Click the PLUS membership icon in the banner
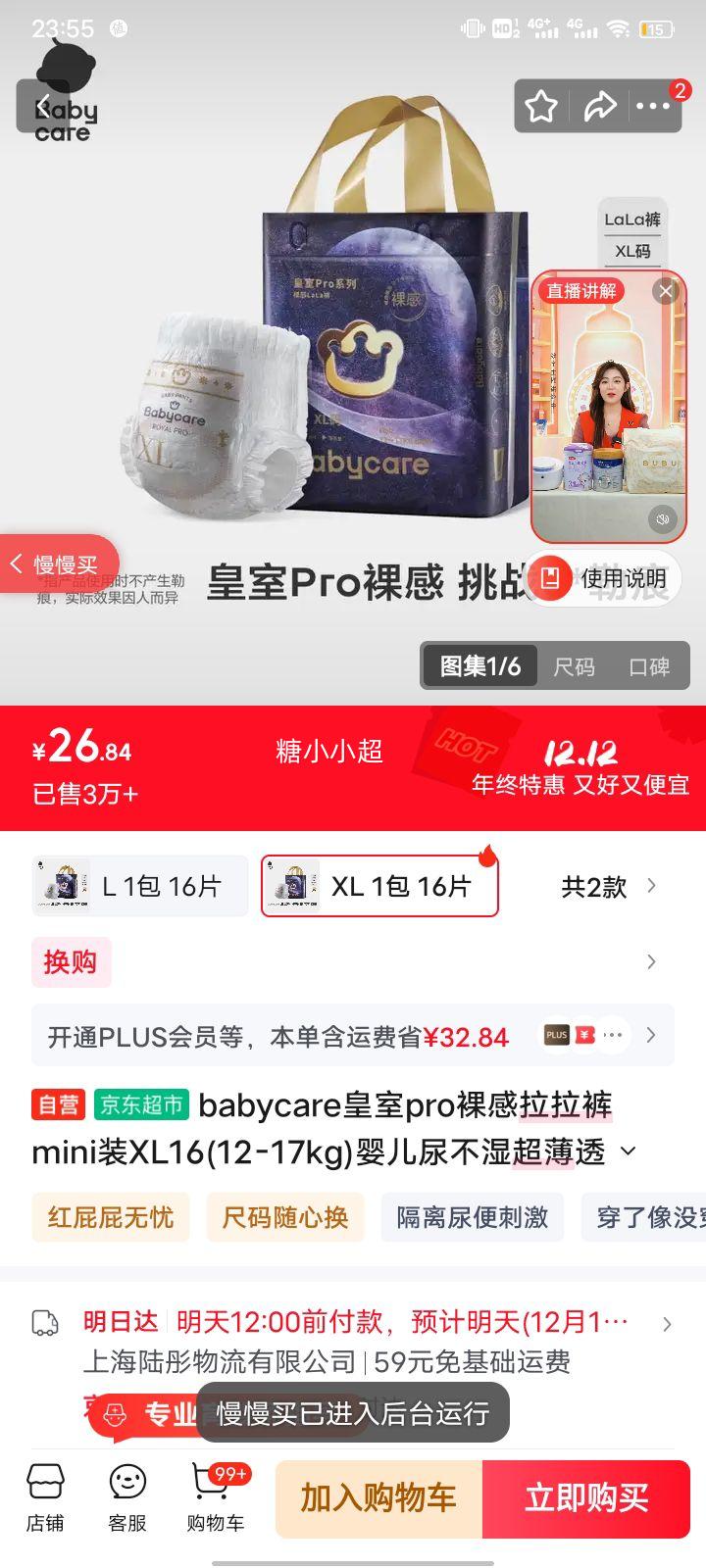Screen dimensions: 706x1568 [557, 1035]
